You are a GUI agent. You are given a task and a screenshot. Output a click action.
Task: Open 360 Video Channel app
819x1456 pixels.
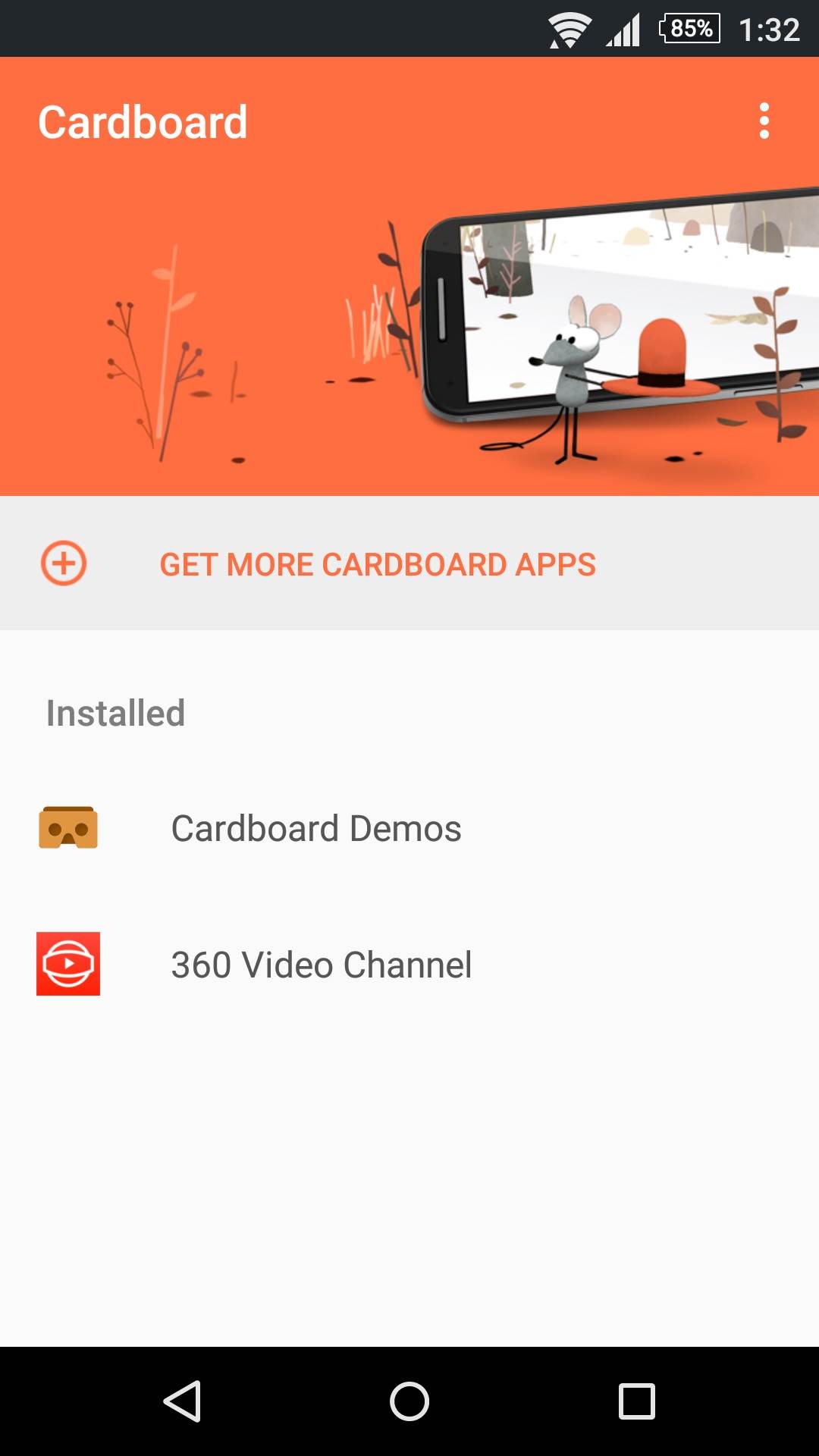click(321, 965)
